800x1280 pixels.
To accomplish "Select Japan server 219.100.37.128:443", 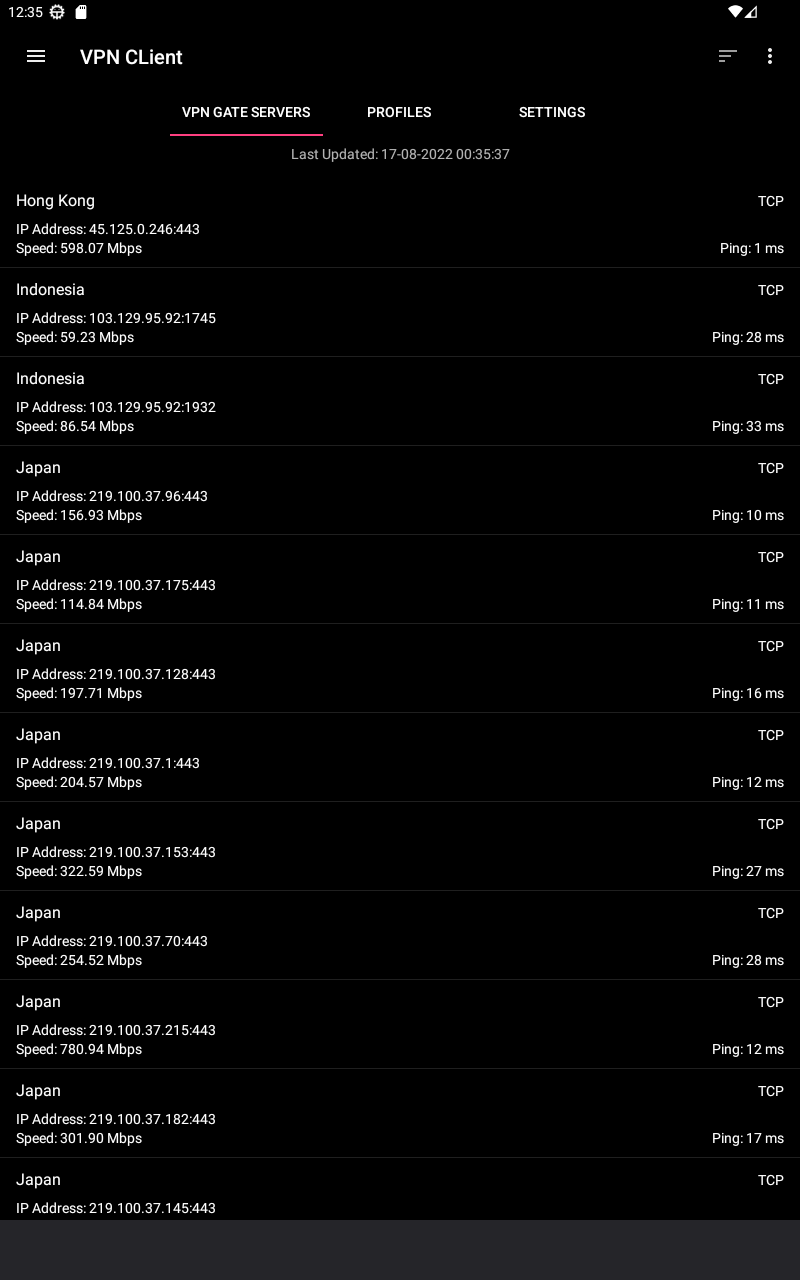I will tap(400, 668).
